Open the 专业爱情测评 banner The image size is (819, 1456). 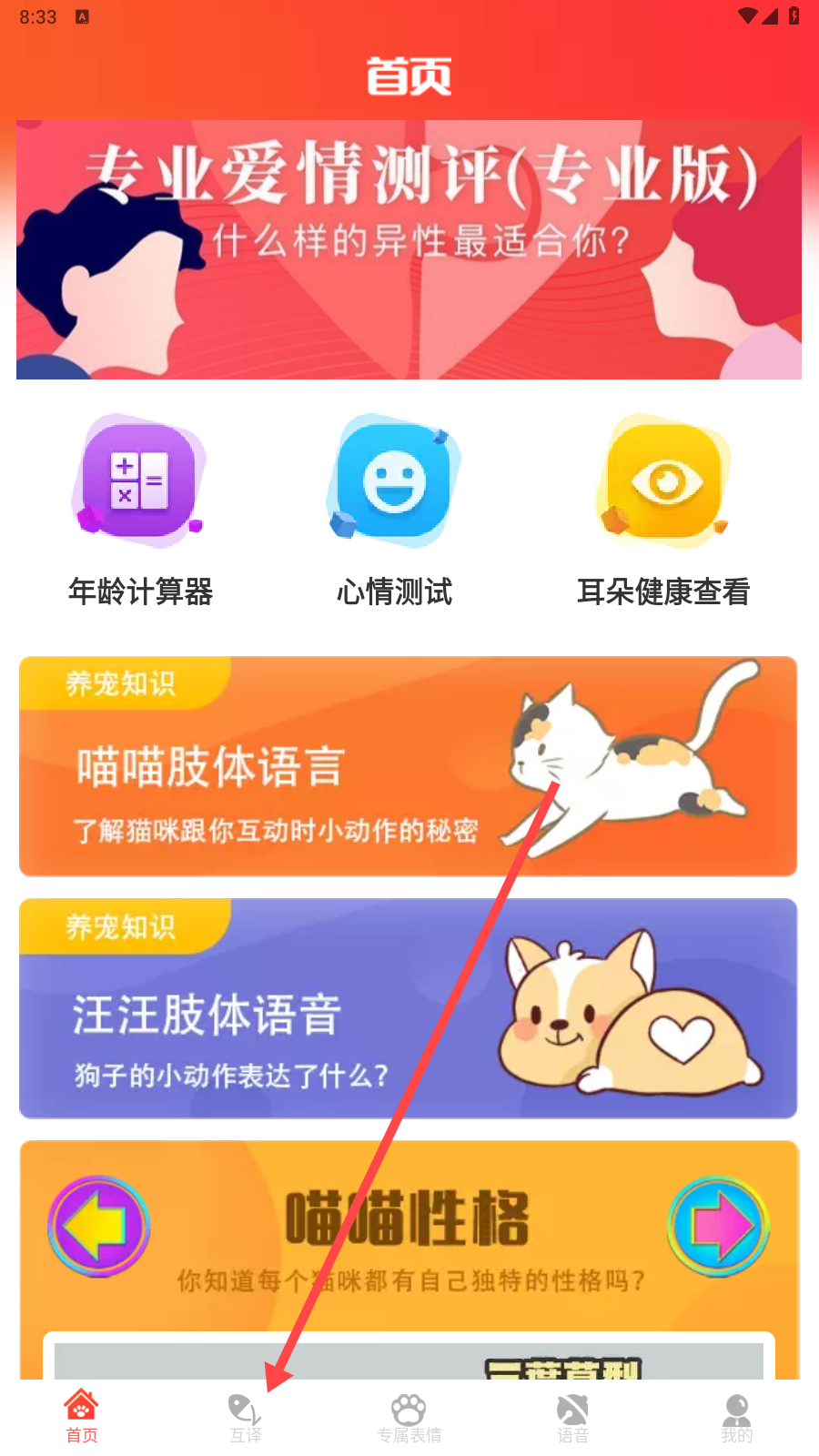pyautogui.click(x=409, y=250)
